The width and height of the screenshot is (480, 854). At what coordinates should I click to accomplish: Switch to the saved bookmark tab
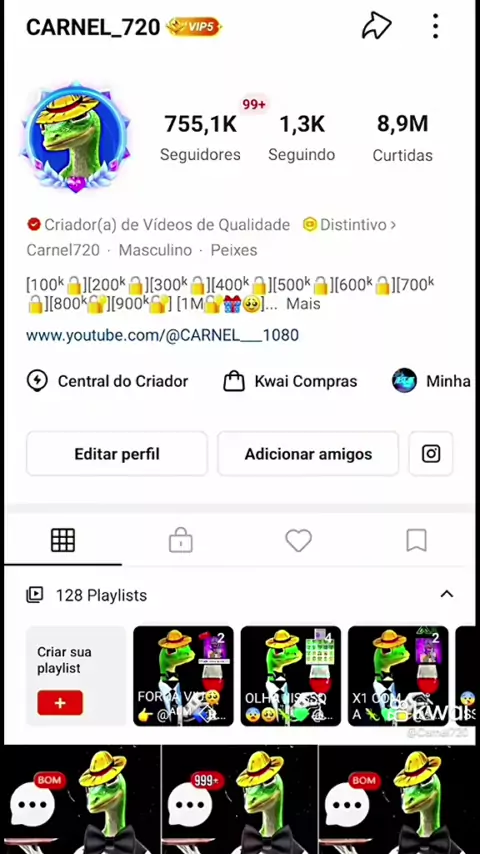416,540
